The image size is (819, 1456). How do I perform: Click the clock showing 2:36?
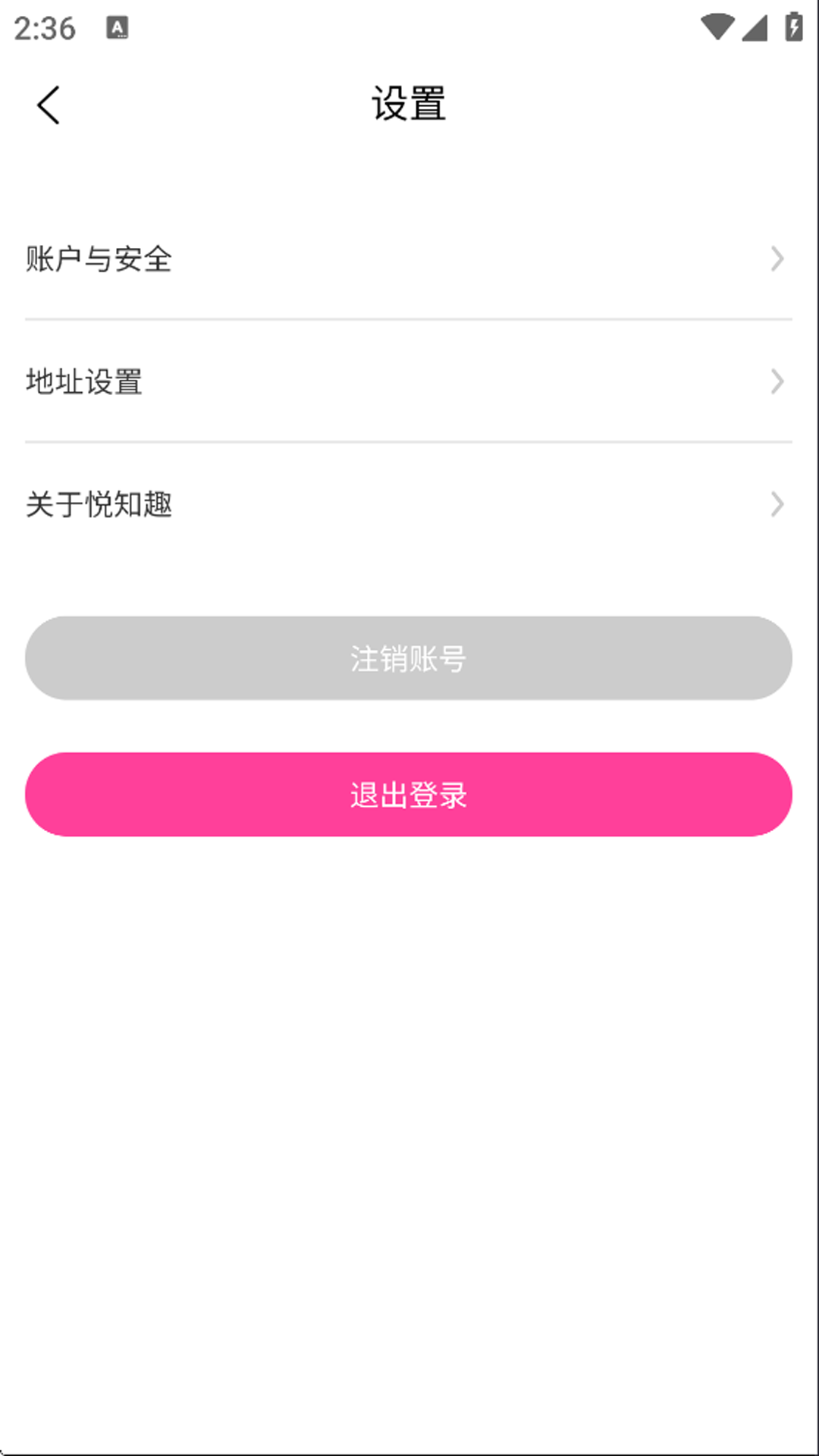(x=47, y=29)
